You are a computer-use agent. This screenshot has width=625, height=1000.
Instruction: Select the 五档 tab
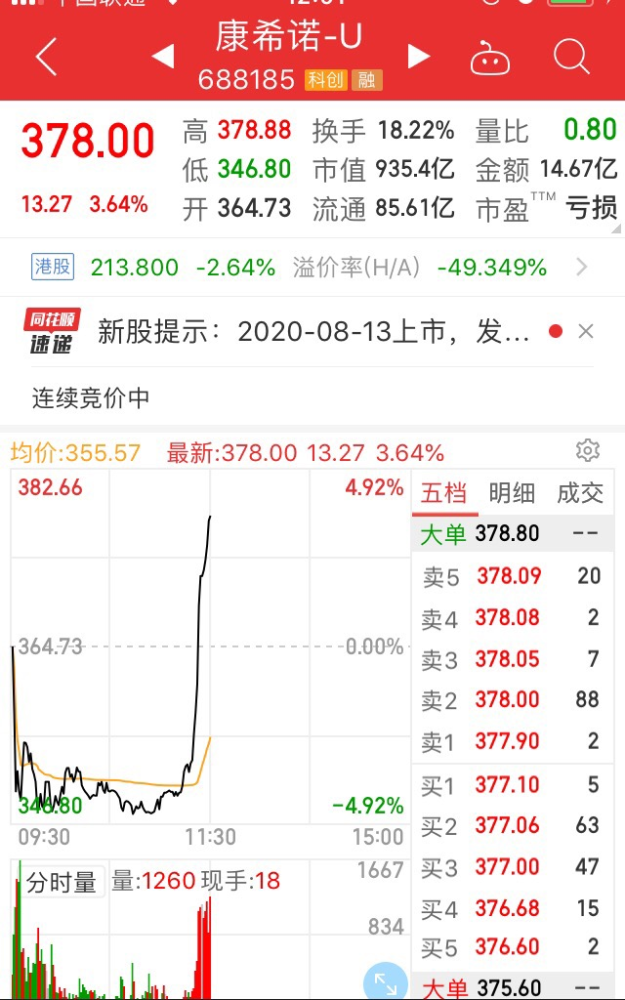pyautogui.click(x=444, y=493)
